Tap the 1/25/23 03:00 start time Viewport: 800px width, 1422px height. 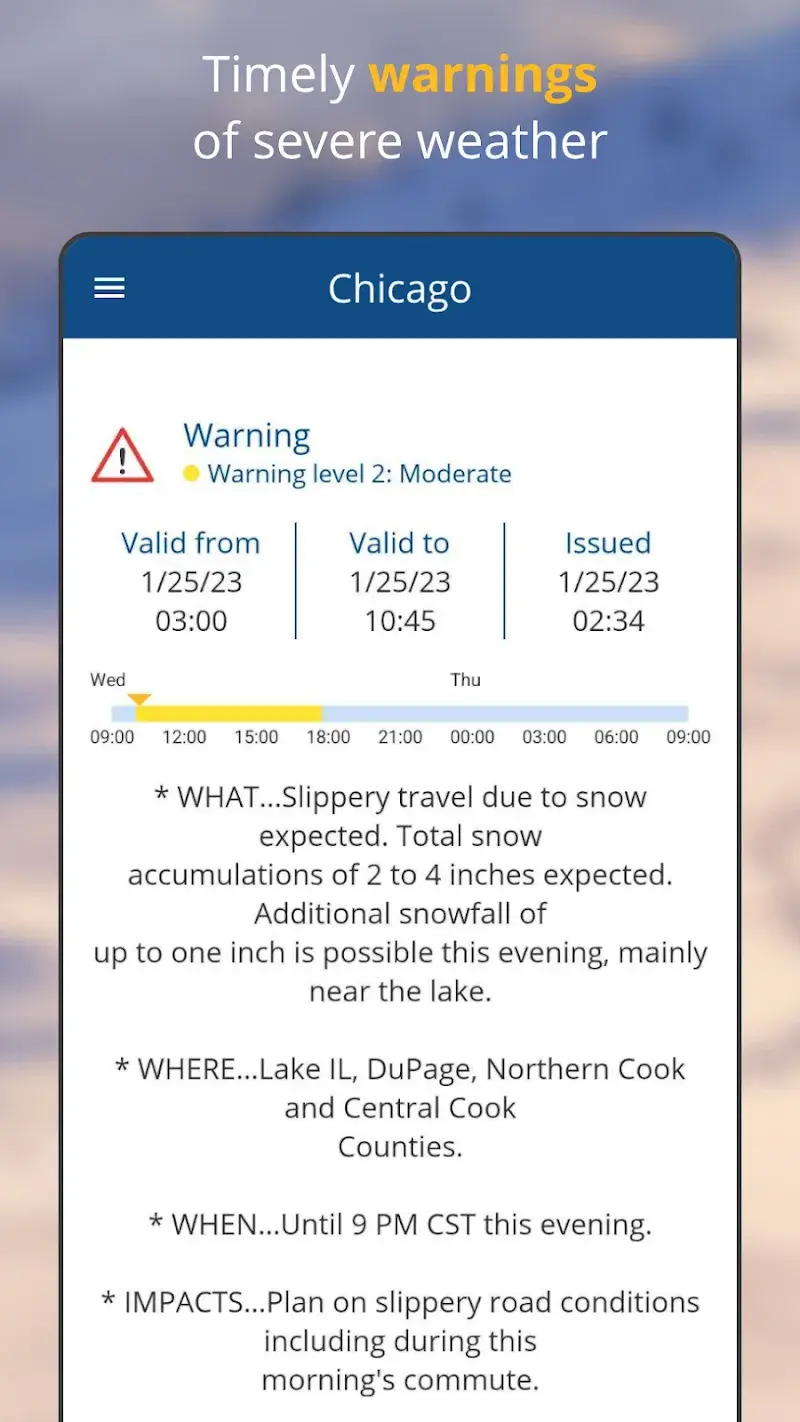click(x=190, y=601)
